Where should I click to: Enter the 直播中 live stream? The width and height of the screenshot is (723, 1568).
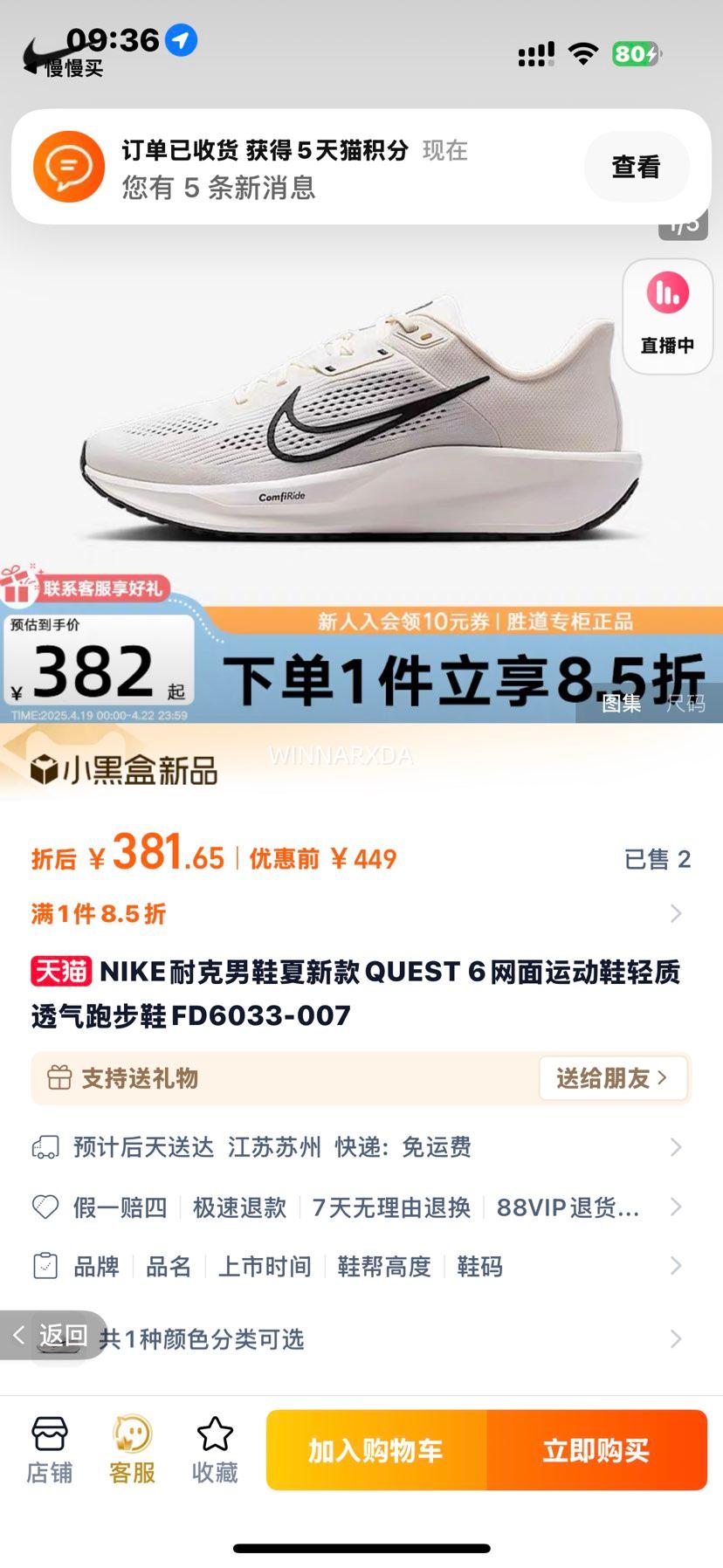click(x=666, y=316)
